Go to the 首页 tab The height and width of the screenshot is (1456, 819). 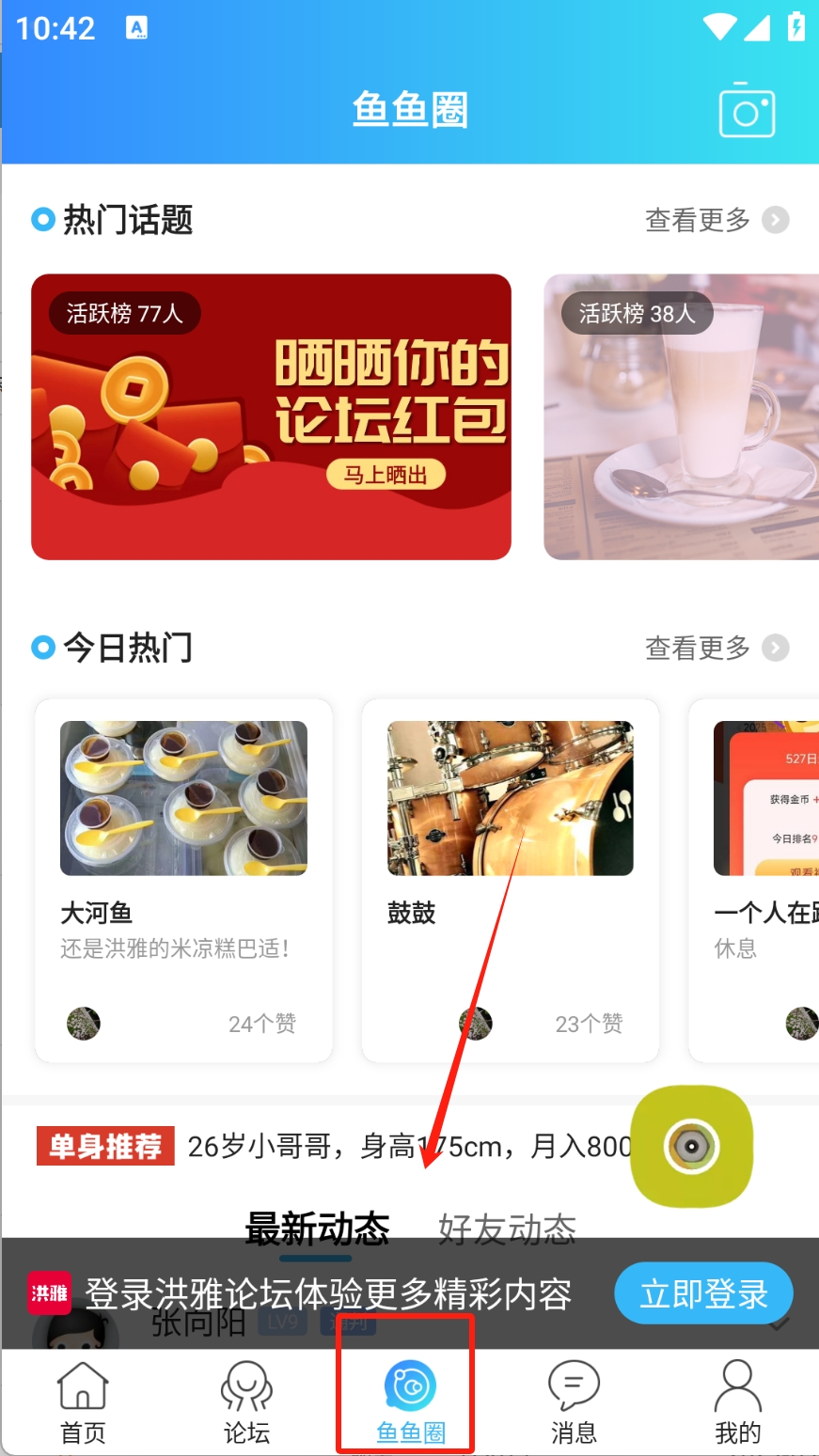83,1402
